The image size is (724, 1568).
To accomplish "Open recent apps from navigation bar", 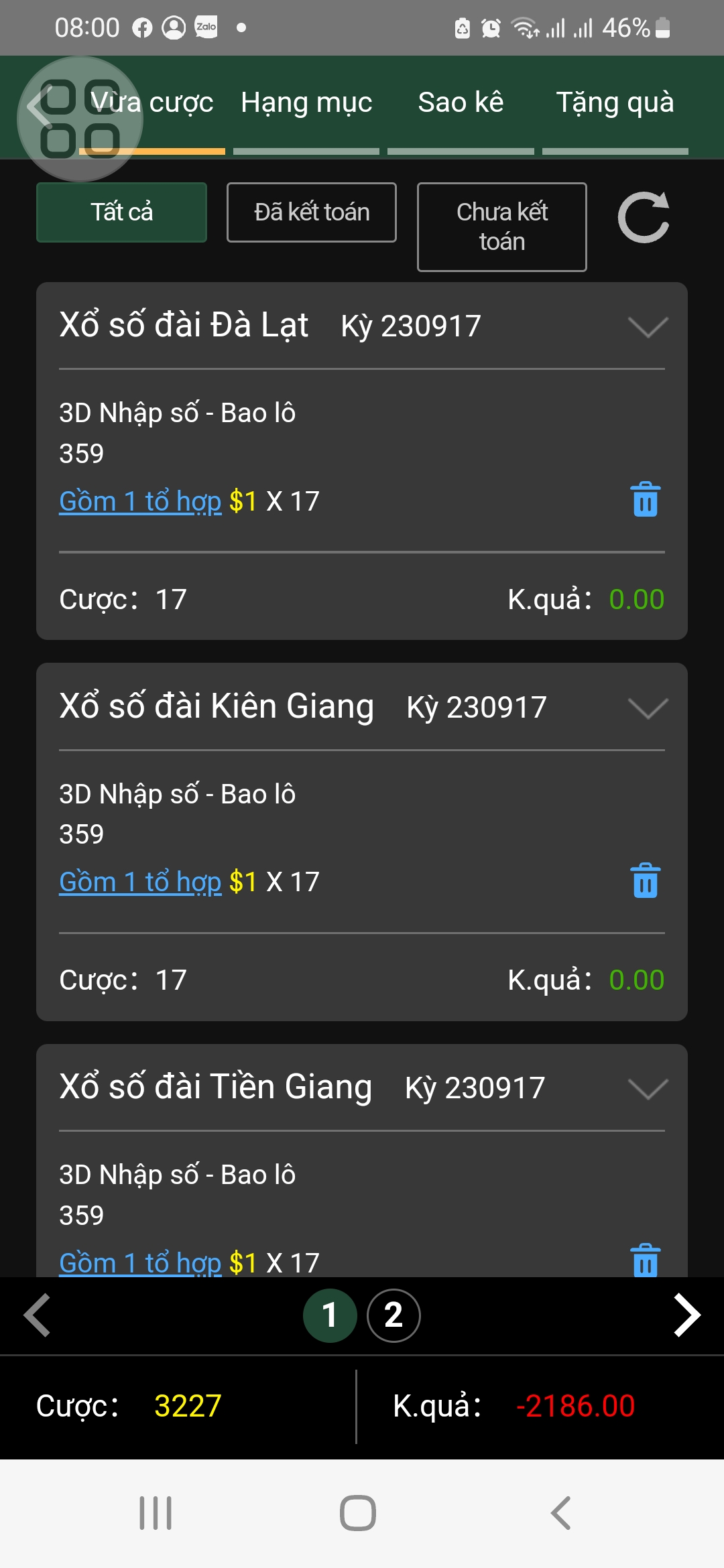I will coord(156,1513).
